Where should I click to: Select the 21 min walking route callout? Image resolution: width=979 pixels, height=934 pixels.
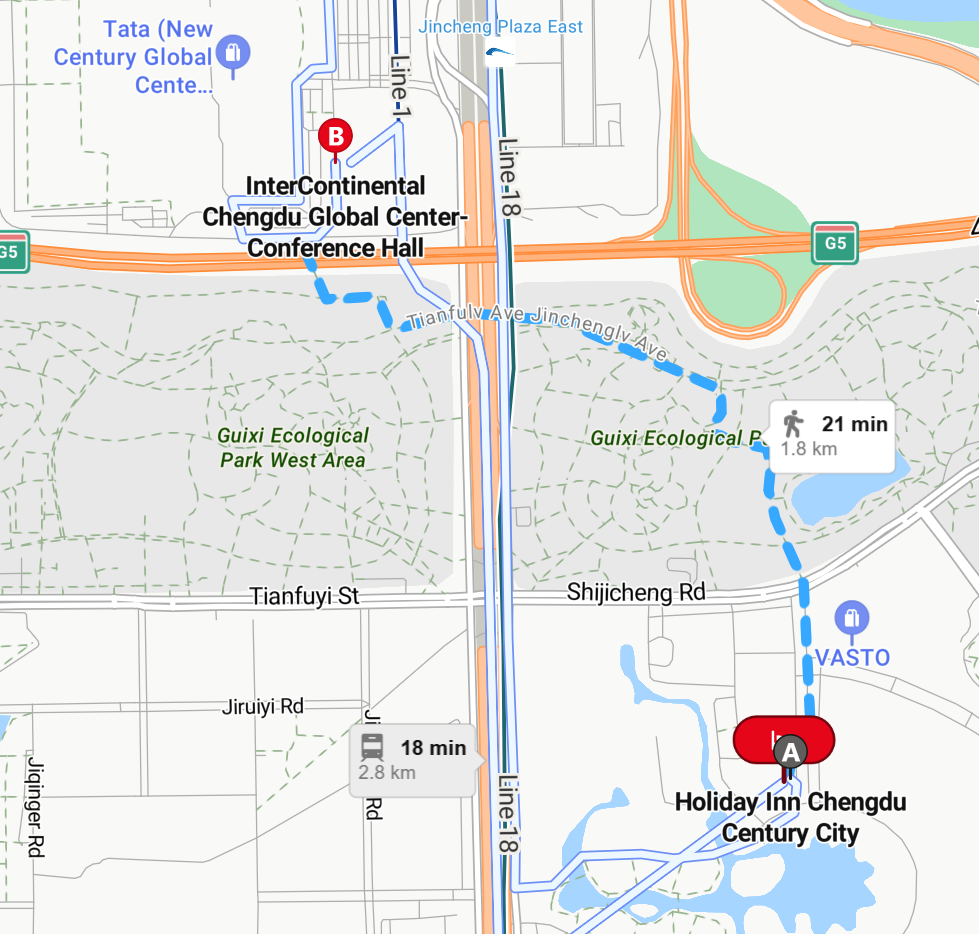(x=832, y=436)
